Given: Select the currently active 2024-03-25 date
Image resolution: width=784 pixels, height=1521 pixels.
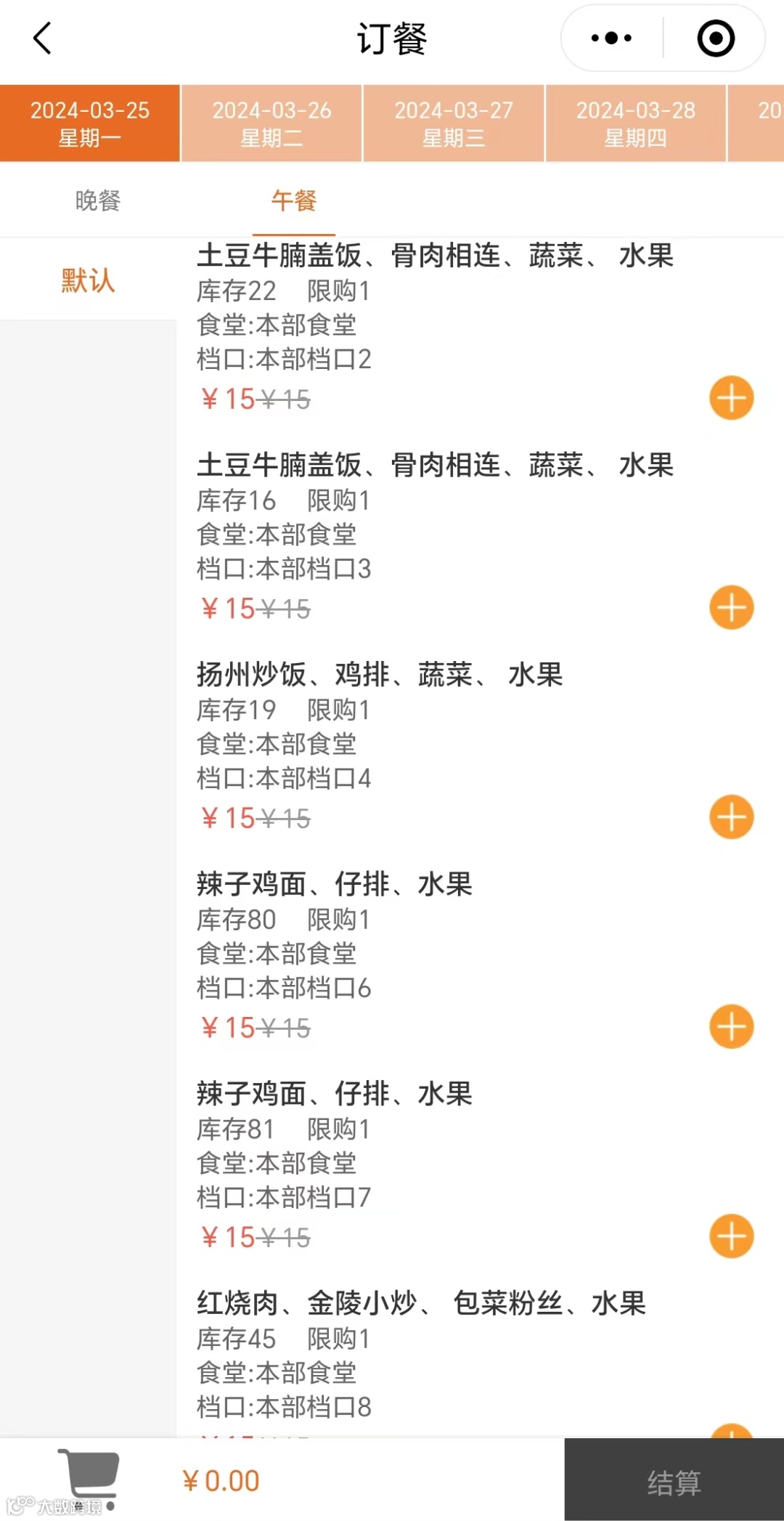Looking at the screenshot, I should tap(89, 123).
